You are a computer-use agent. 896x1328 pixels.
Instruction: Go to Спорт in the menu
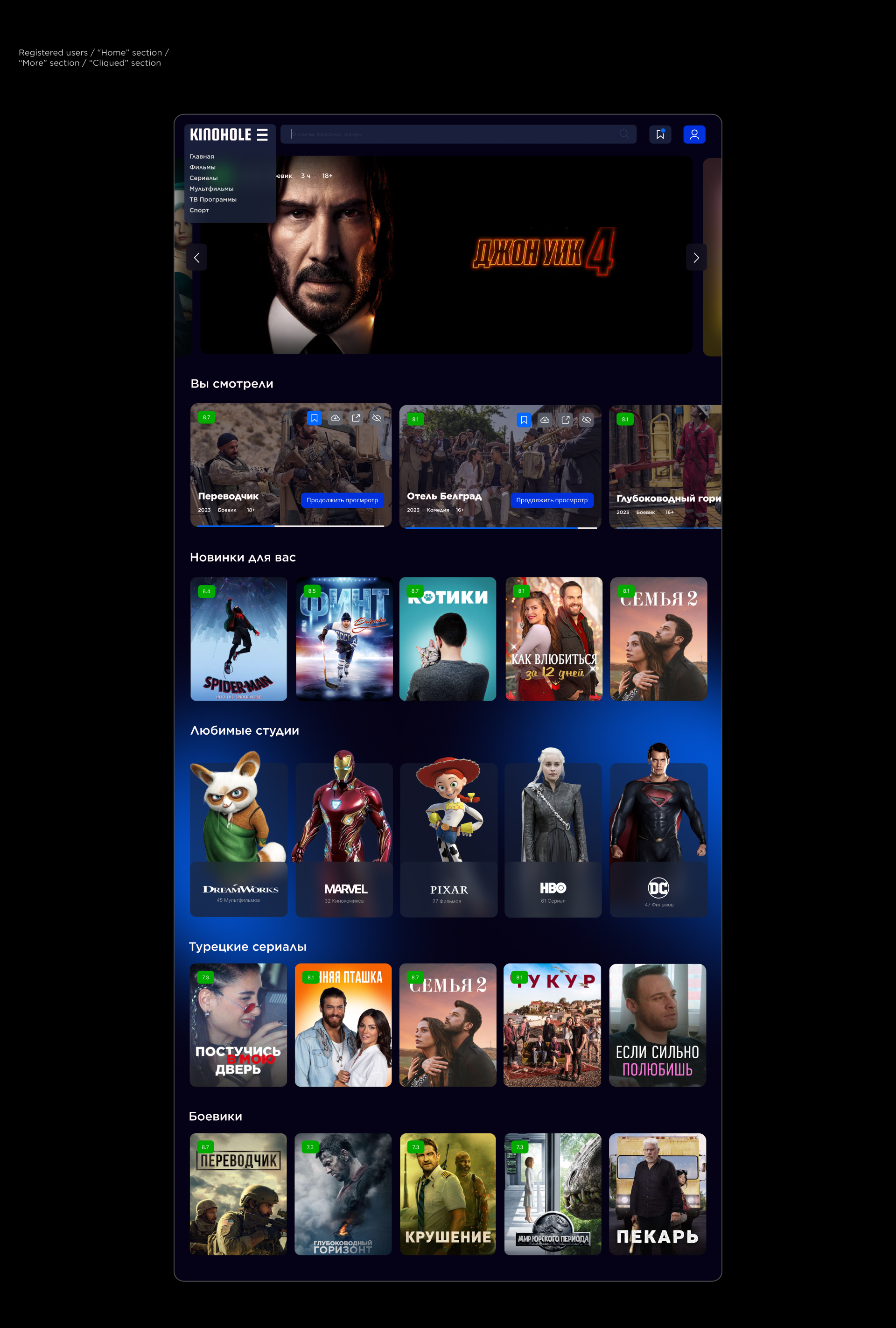click(x=199, y=210)
